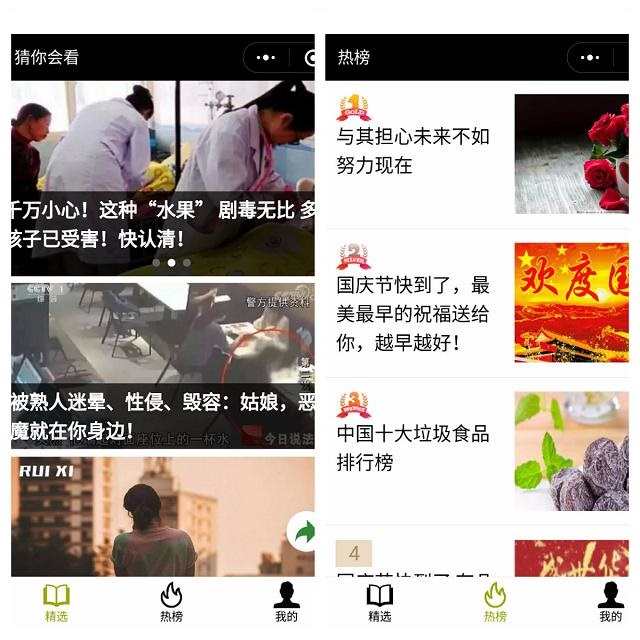The height and width of the screenshot is (640, 640).
Task: Open the mini program menu on 猜你会看
Action: (x=266, y=58)
